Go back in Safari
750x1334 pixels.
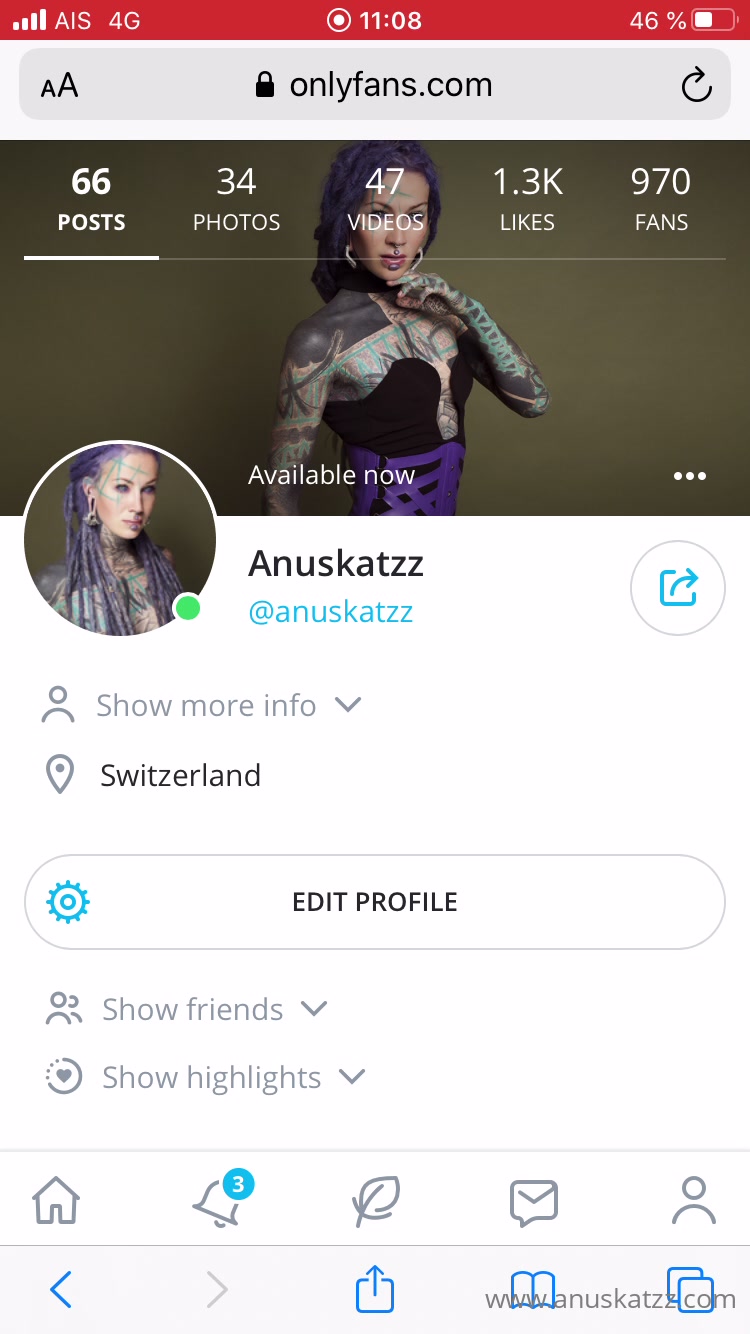[61, 1290]
